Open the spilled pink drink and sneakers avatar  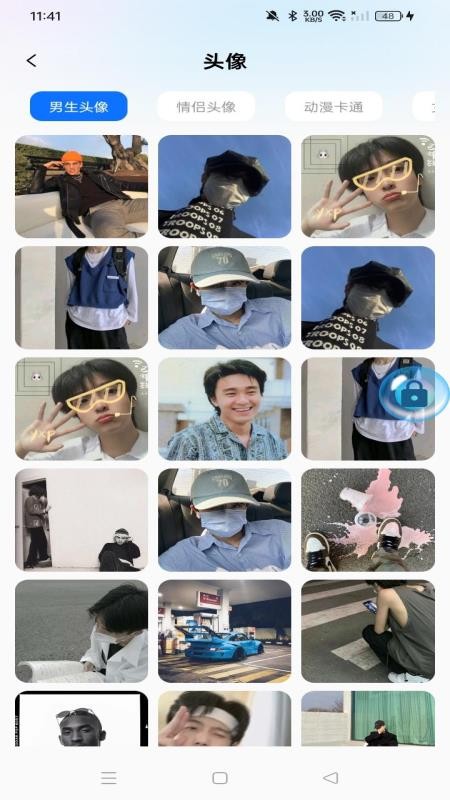(368, 520)
